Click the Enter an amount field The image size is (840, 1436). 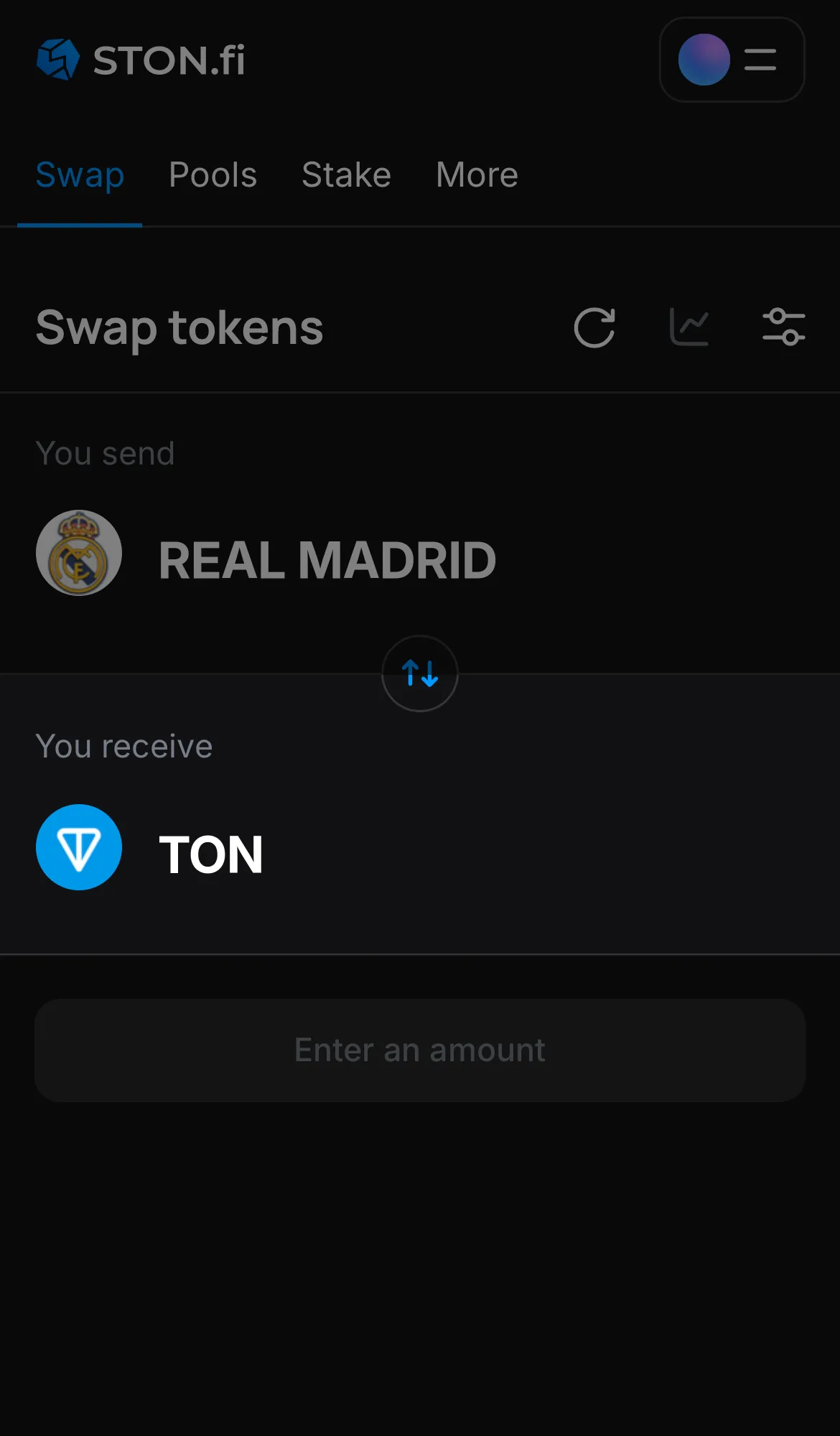click(x=419, y=1050)
